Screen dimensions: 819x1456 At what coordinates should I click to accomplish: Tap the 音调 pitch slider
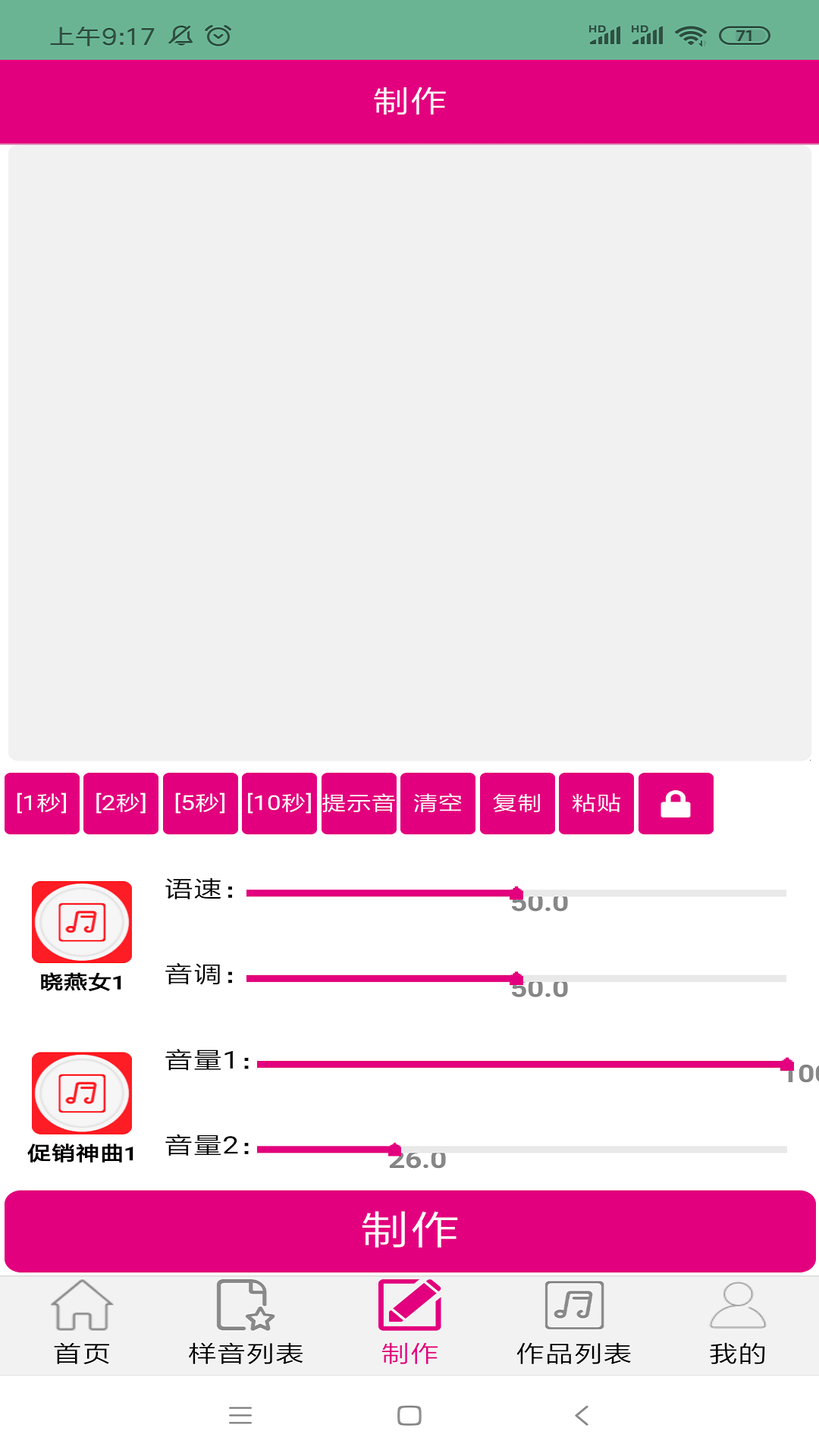(x=516, y=978)
